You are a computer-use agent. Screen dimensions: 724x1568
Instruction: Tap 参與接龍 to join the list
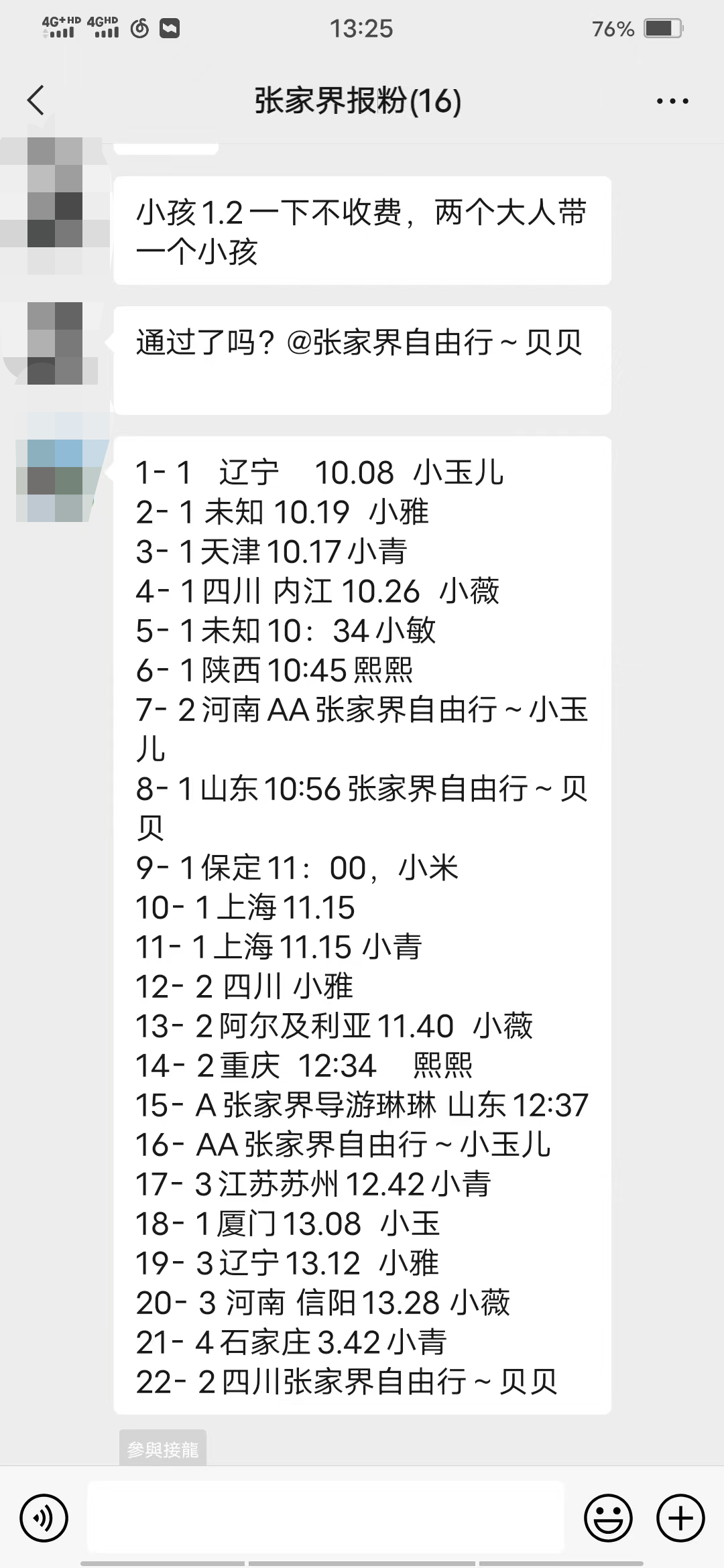[163, 1449]
